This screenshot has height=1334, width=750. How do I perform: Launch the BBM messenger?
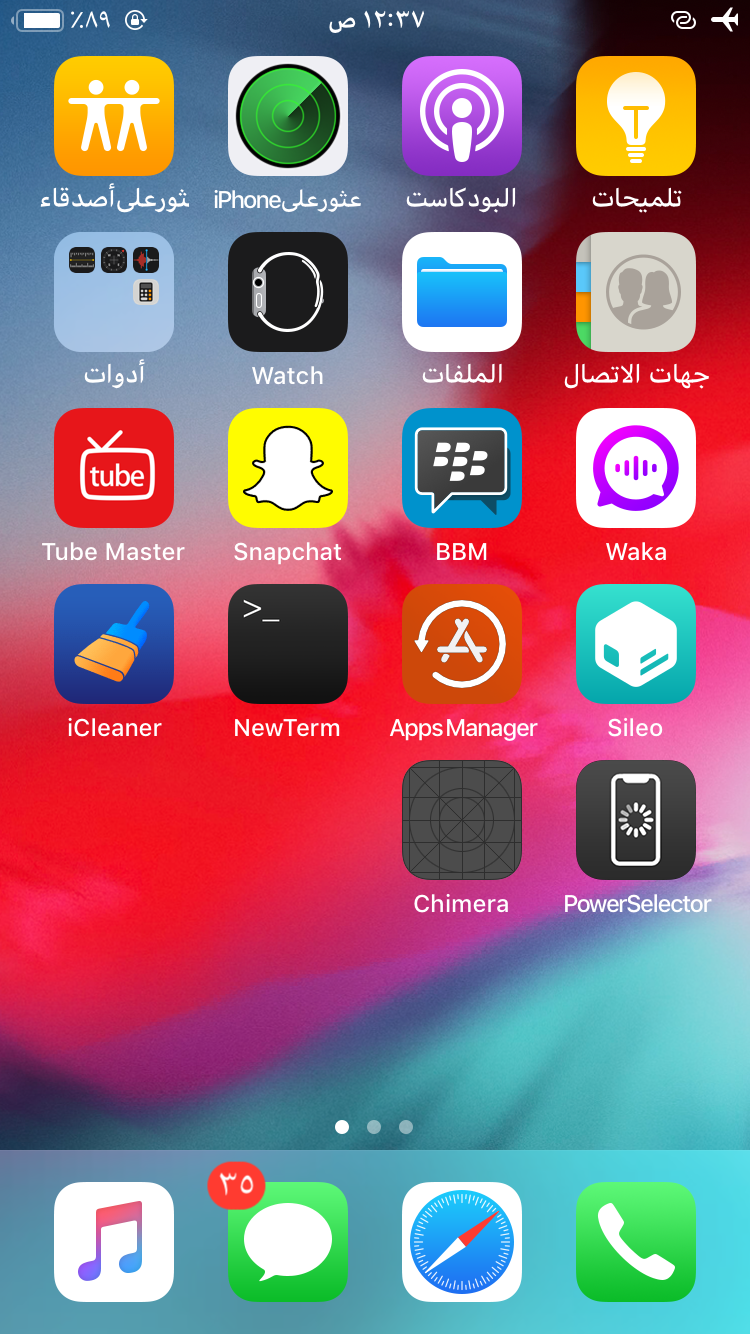(462, 468)
